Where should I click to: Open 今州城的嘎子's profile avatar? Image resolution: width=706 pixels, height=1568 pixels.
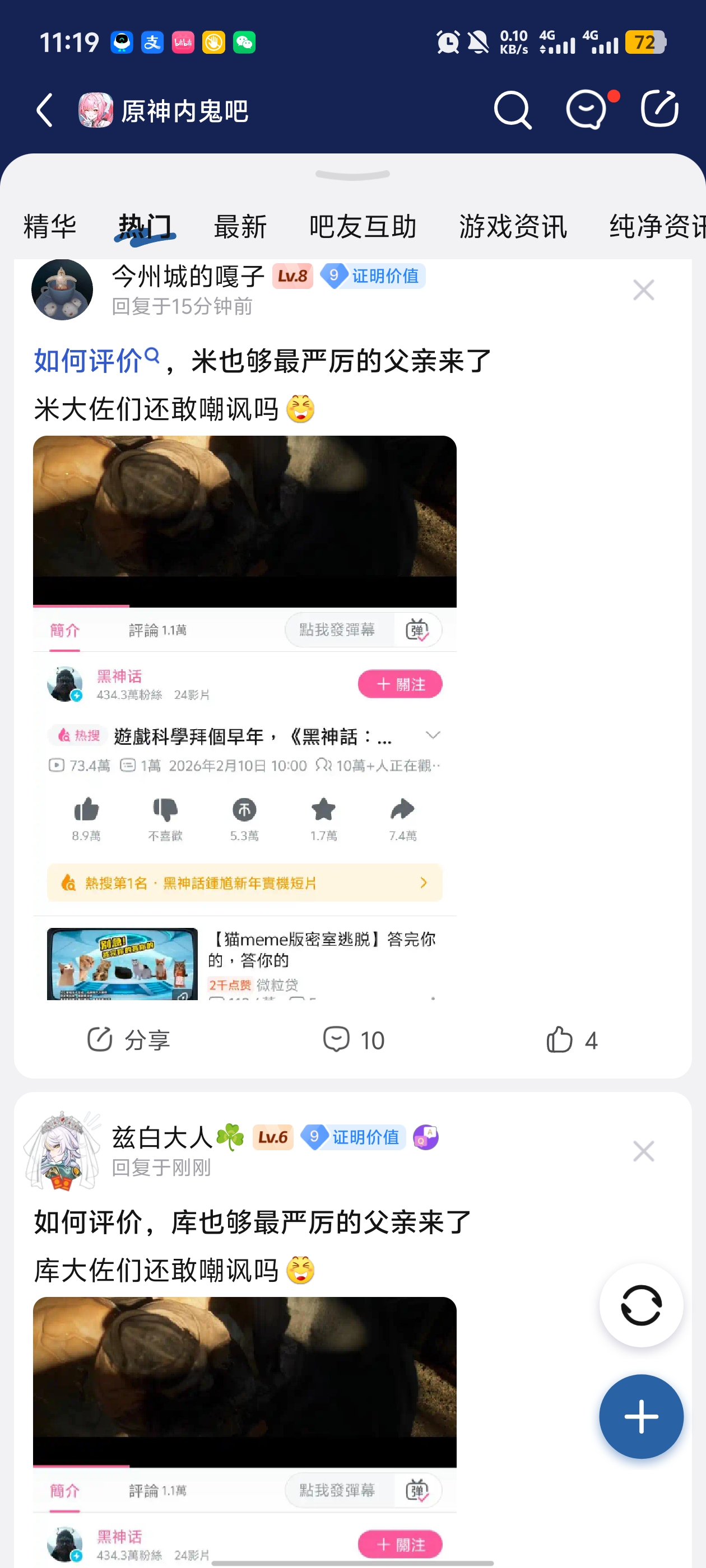click(x=62, y=290)
